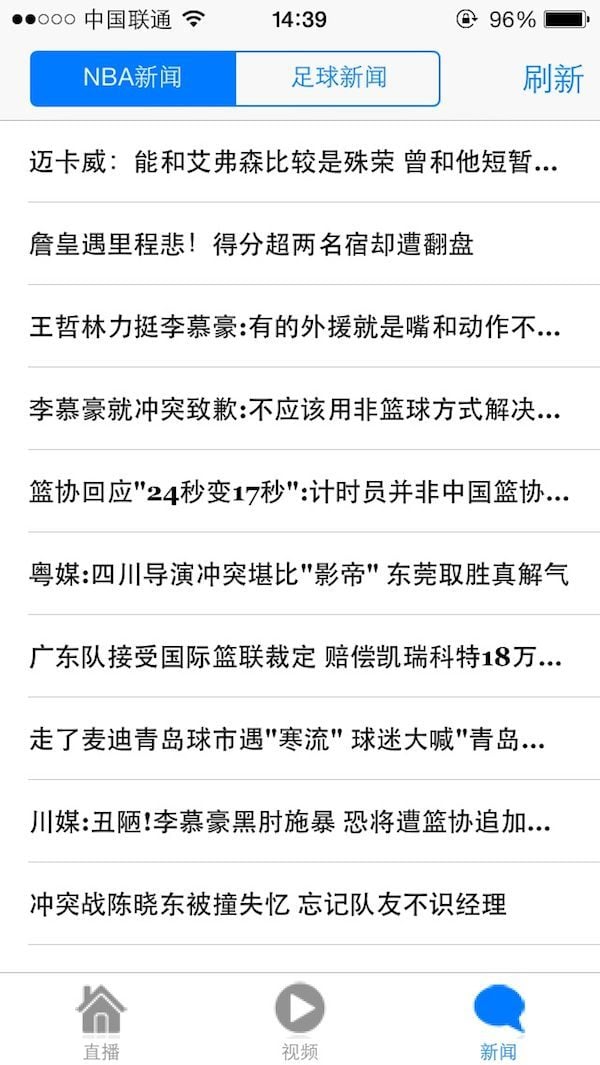The width and height of the screenshot is (600, 1065).
Task: Tap 刷新 to refresh news
Action: 552,78
